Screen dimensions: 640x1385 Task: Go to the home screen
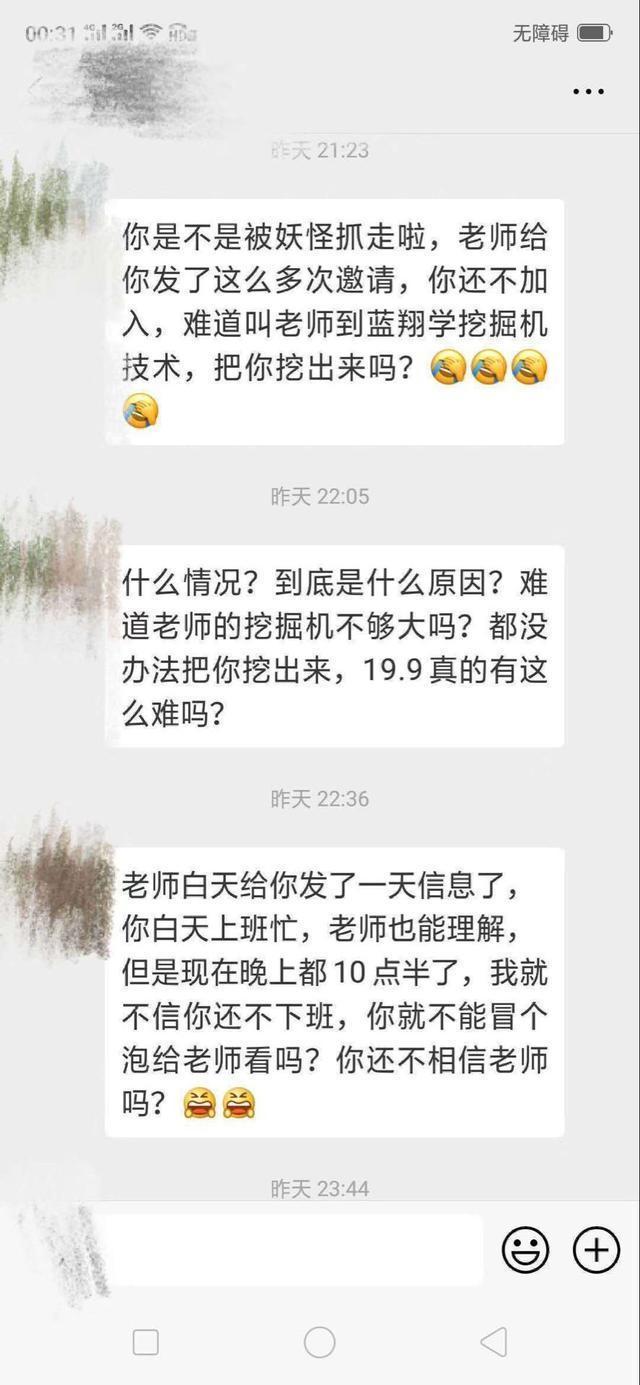(320, 1342)
